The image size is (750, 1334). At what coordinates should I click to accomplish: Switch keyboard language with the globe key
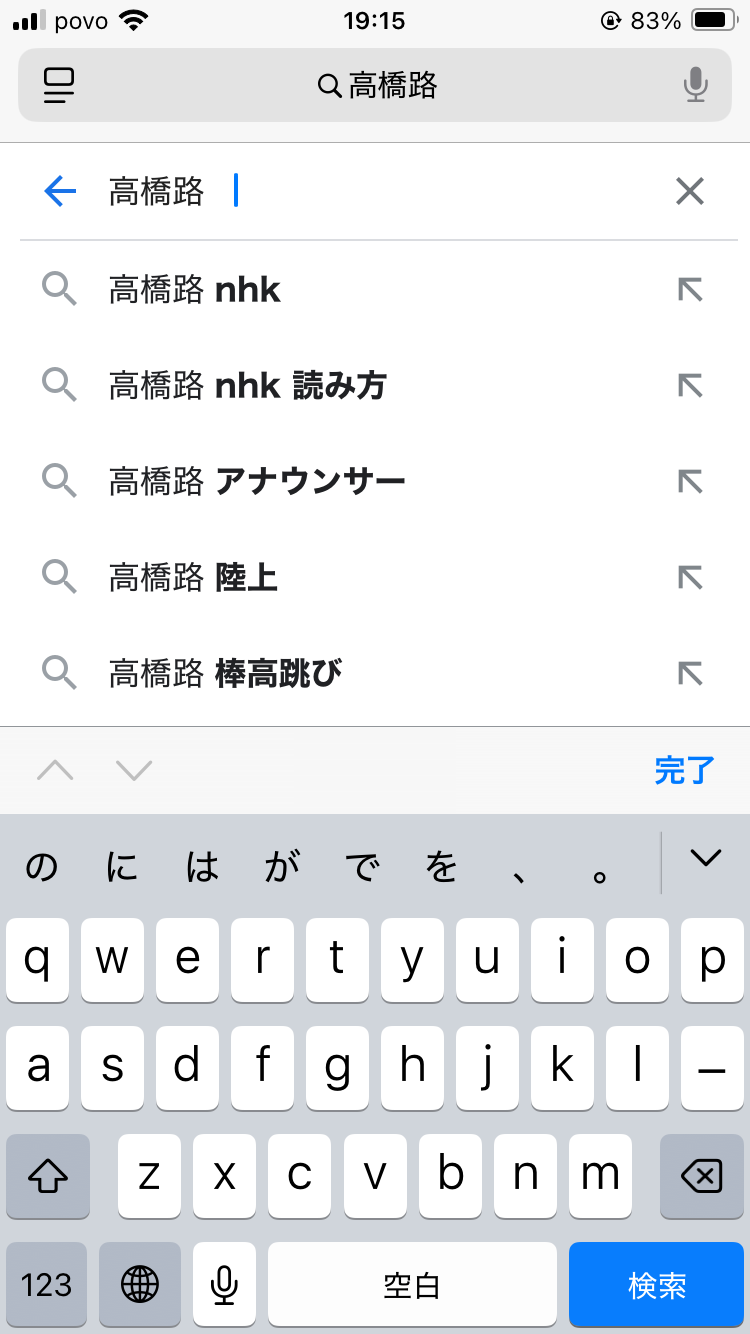pyautogui.click(x=140, y=1285)
